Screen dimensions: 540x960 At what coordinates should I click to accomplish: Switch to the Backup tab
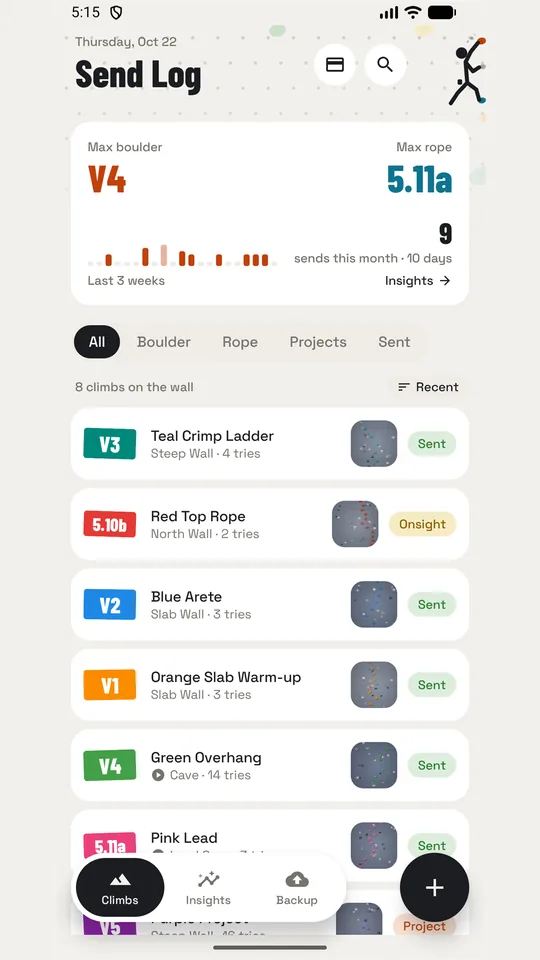[297, 888]
